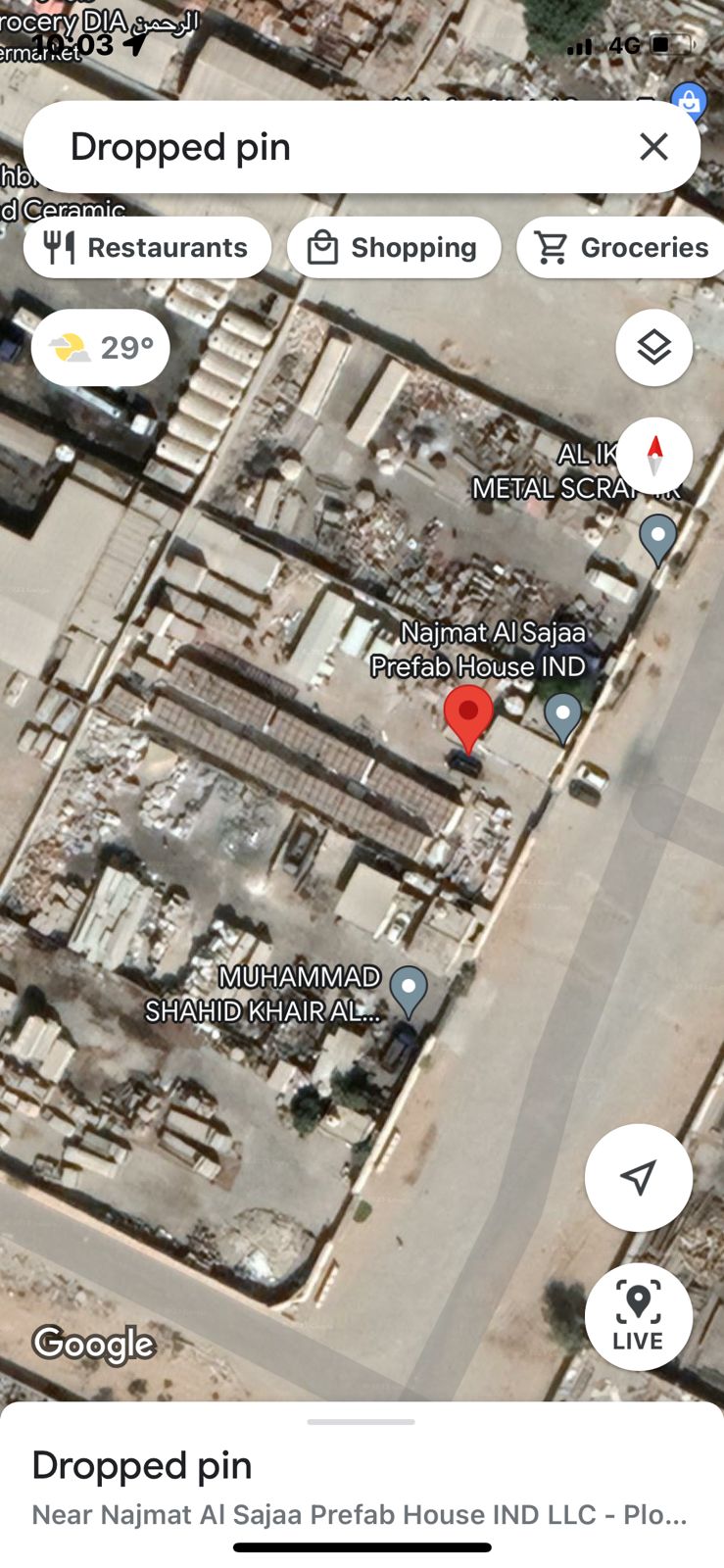
Task: Recenter map with my location arrow
Action: click(639, 1178)
